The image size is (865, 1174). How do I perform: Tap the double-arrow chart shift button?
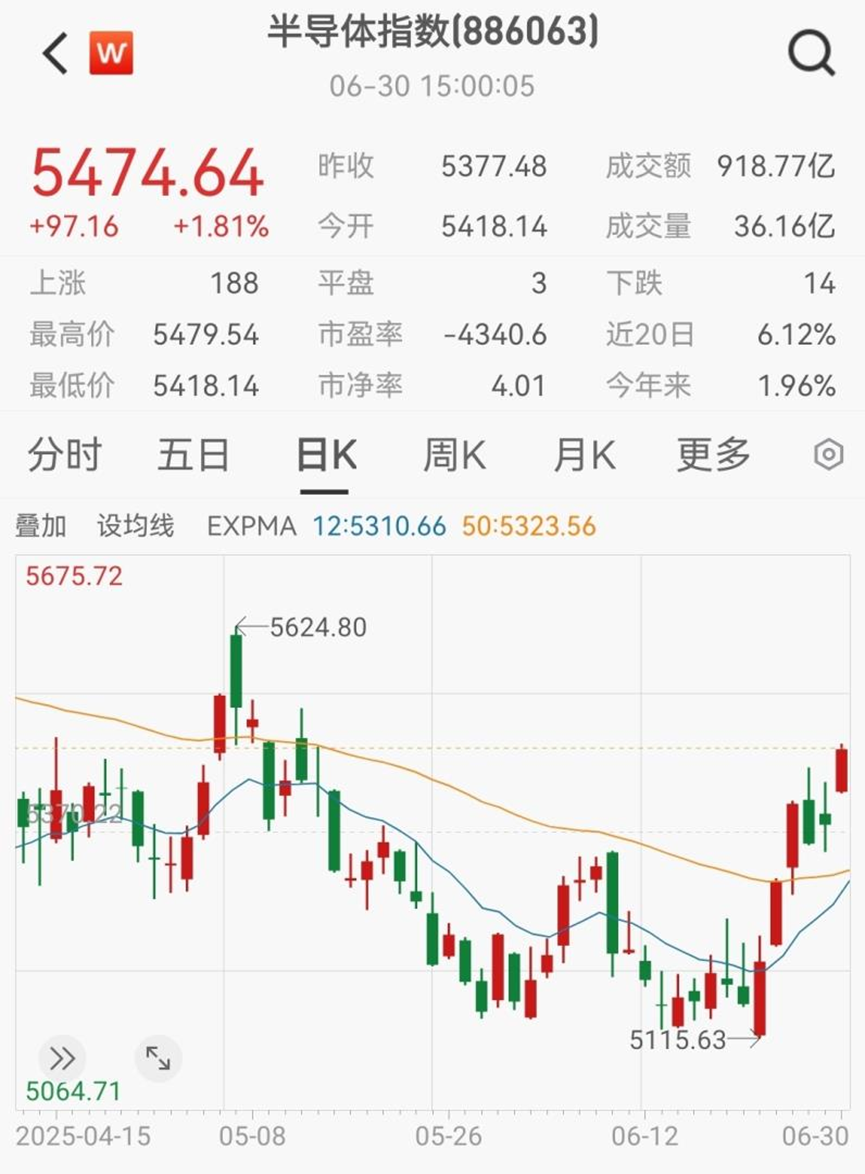tap(62, 1058)
